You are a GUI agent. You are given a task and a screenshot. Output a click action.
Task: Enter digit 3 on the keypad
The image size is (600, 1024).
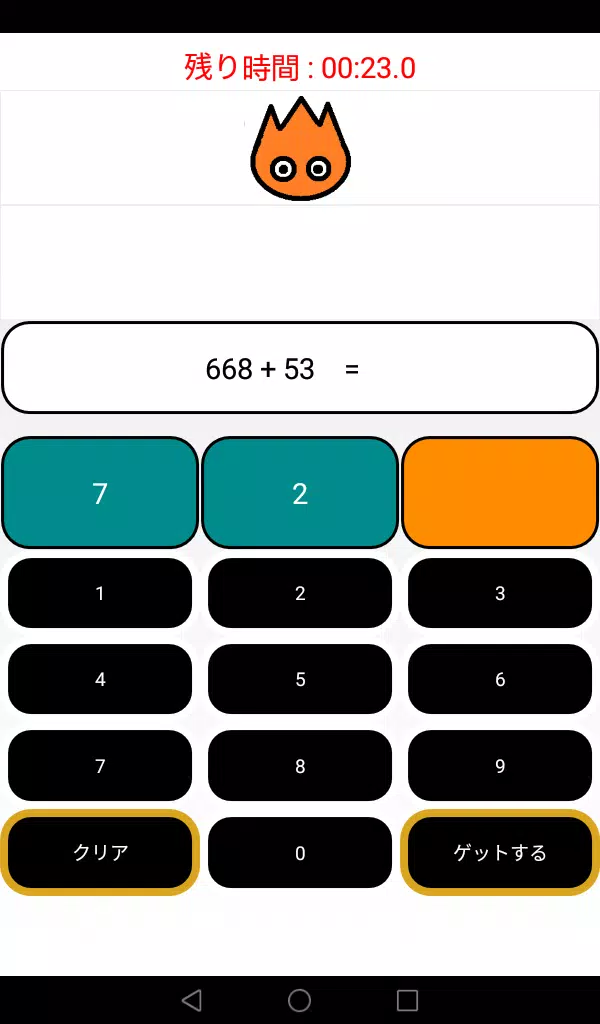coord(500,593)
